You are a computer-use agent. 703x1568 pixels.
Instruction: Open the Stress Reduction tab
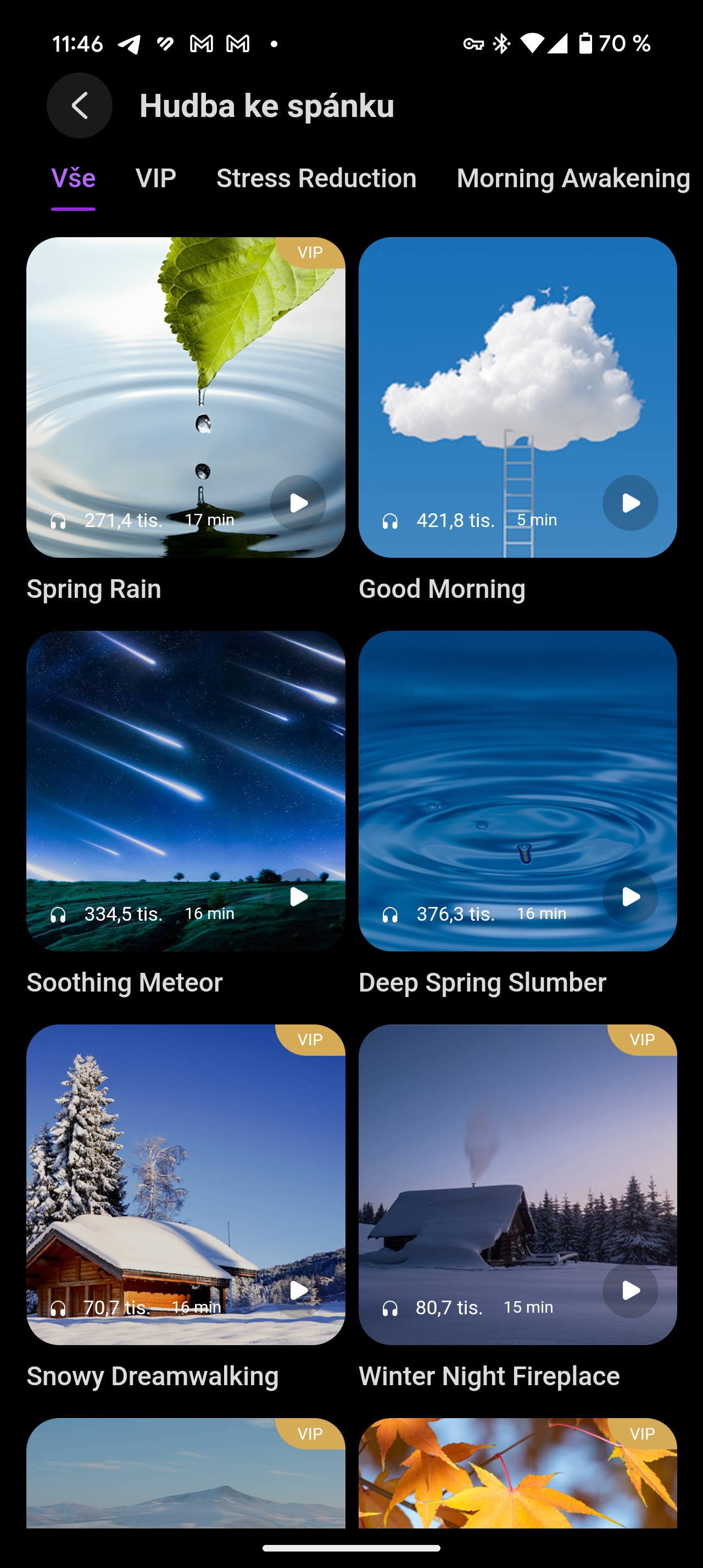(316, 178)
